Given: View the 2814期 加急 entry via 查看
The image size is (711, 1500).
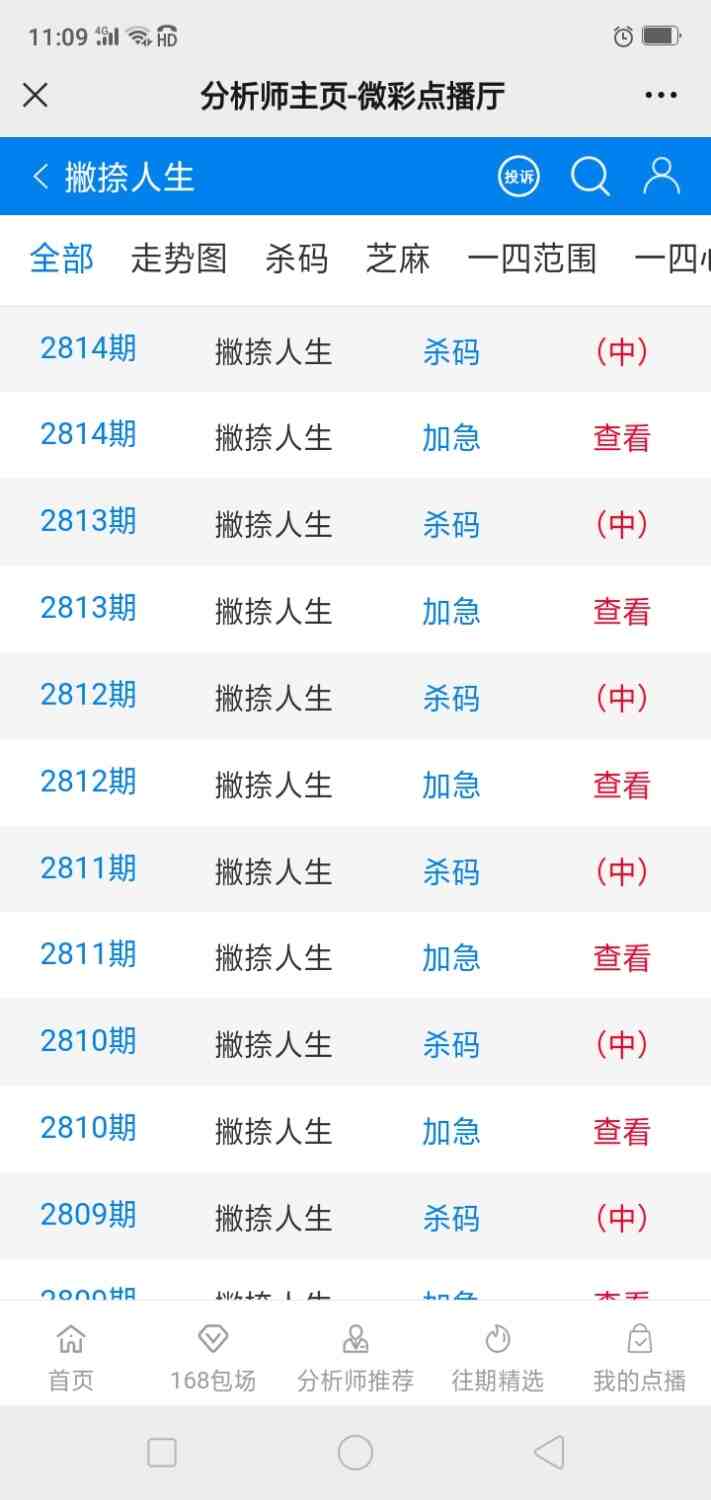Looking at the screenshot, I should [621, 438].
